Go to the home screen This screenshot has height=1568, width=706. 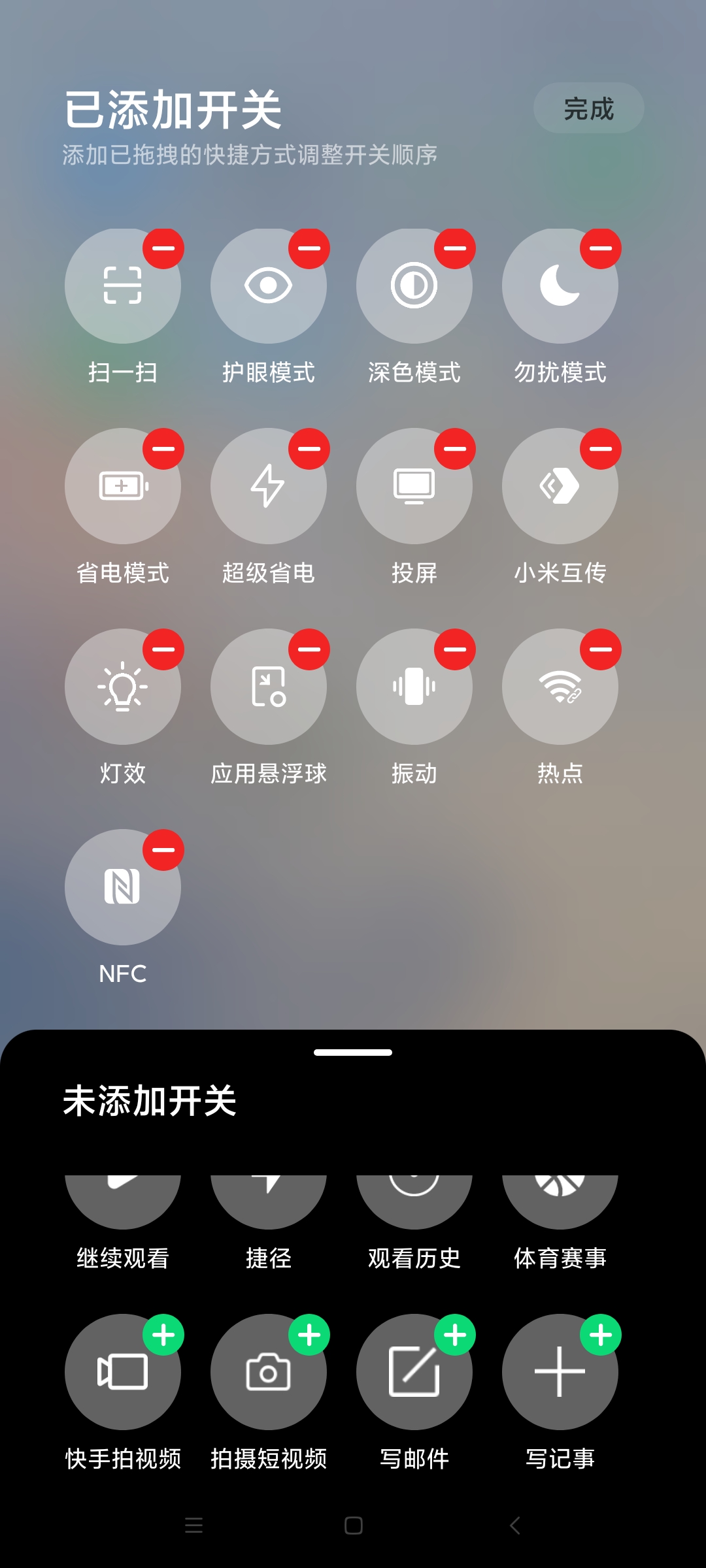point(354,1526)
